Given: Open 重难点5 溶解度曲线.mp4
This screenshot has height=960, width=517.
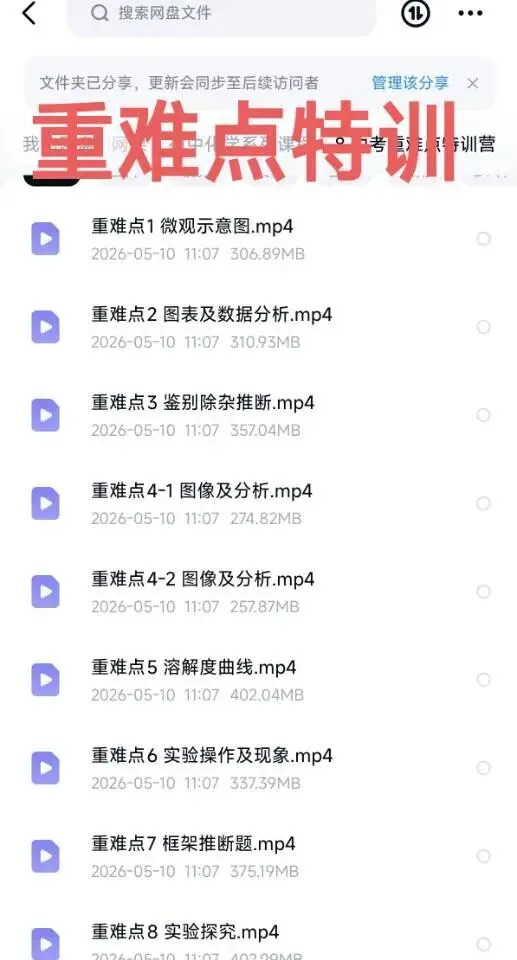Looking at the screenshot, I should (258, 680).
